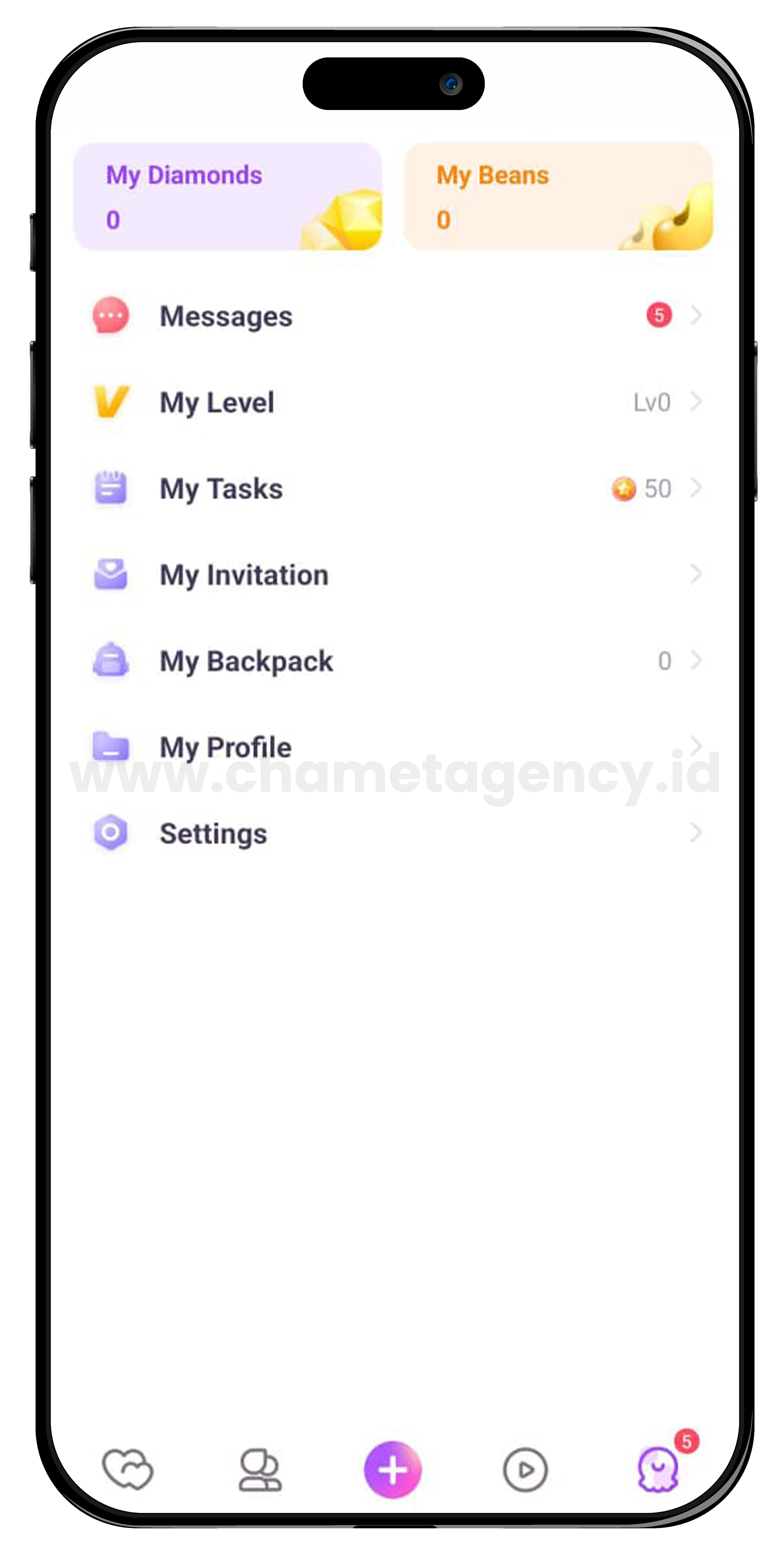View My Level details

(x=392, y=402)
